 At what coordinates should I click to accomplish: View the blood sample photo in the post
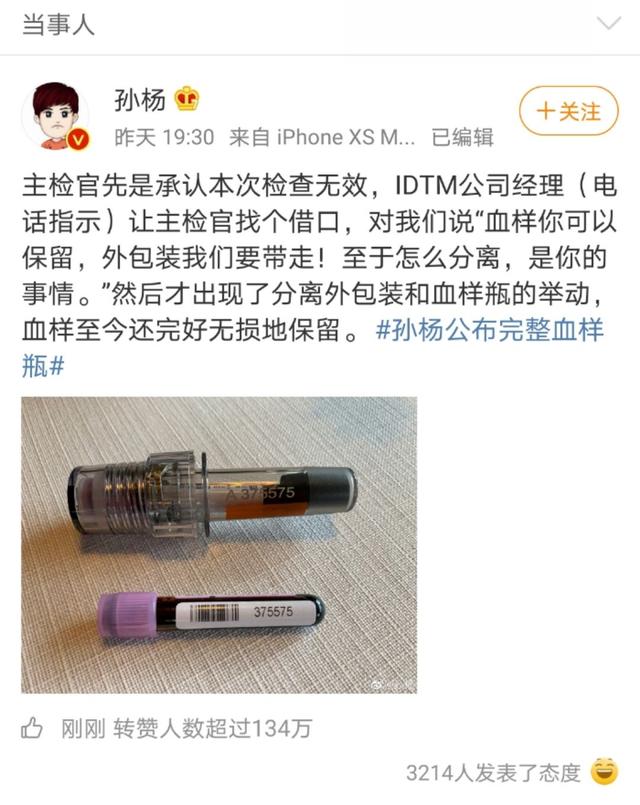click(219, 544)
